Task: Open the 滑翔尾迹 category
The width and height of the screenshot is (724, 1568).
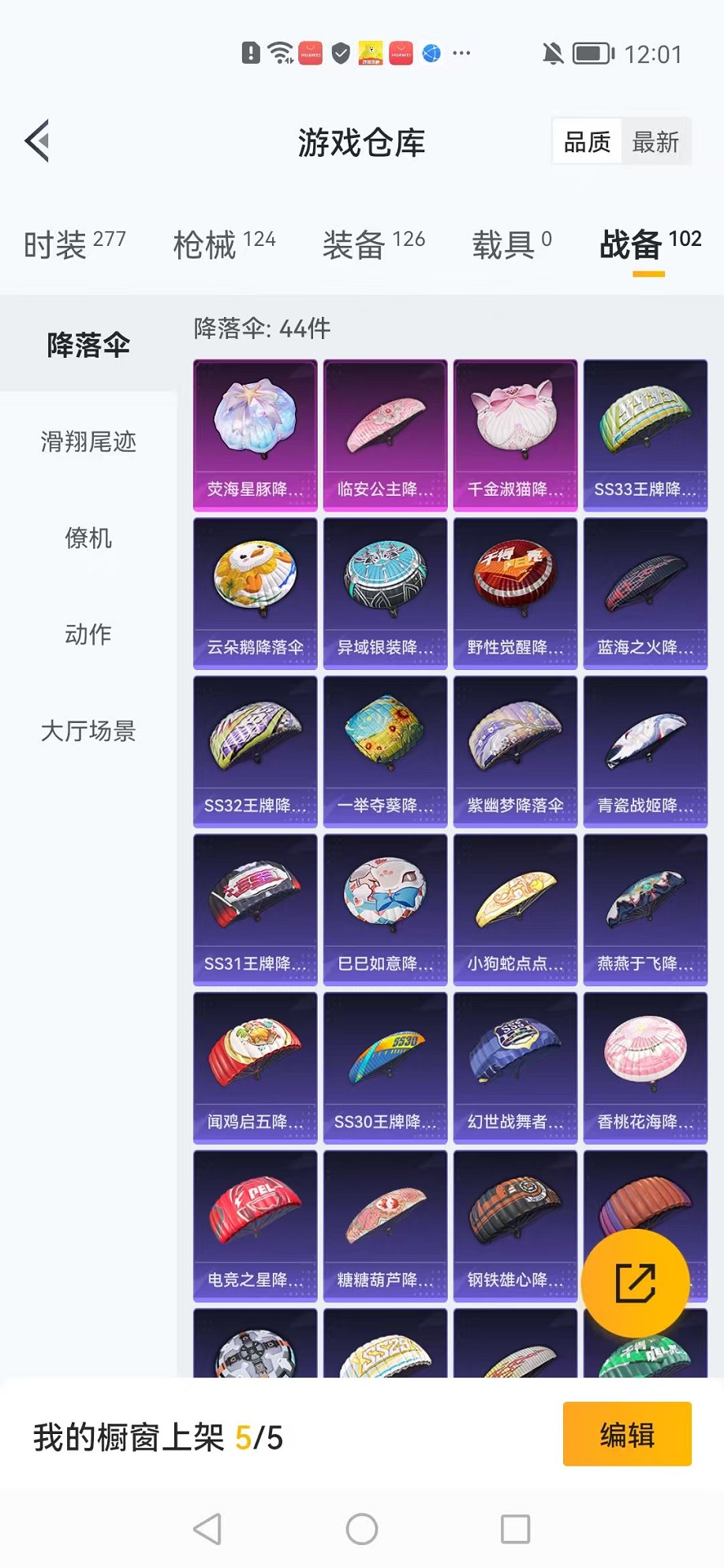Action: [88, 441]
